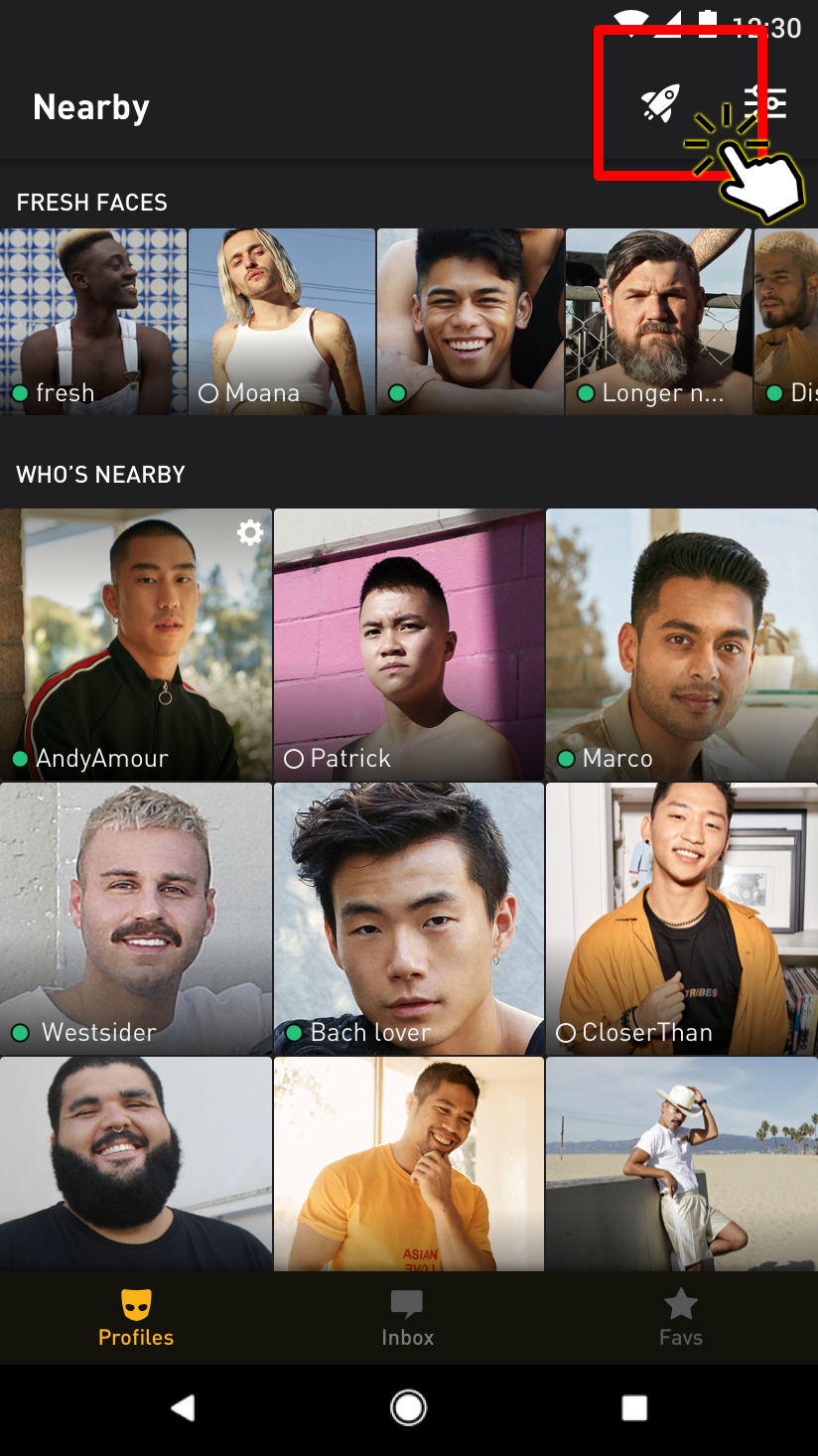This screenshot has height=1456, width=818.
Task: Switch to the Favs tab
Action: [x=681, y=1318]
